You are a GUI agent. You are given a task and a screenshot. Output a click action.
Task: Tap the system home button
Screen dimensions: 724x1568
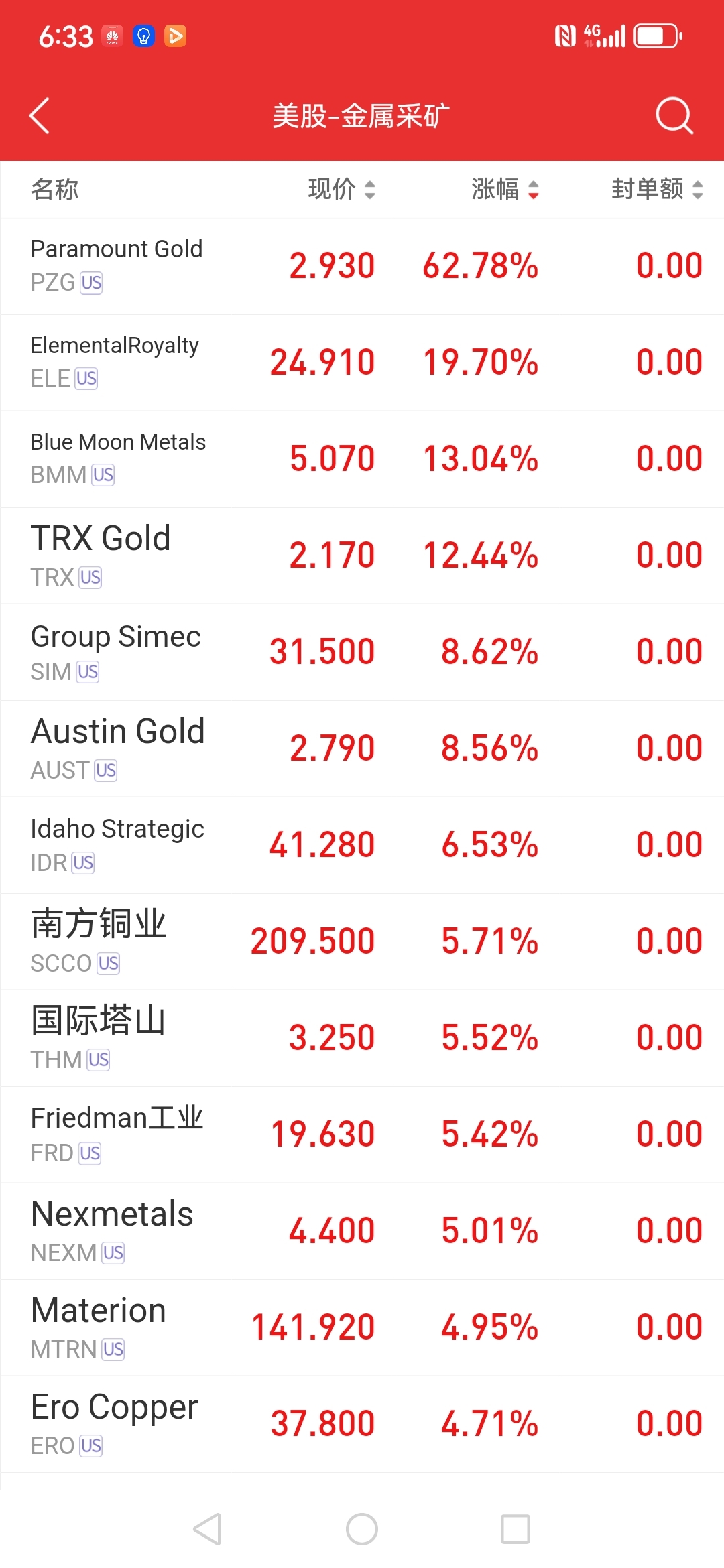362,1529
